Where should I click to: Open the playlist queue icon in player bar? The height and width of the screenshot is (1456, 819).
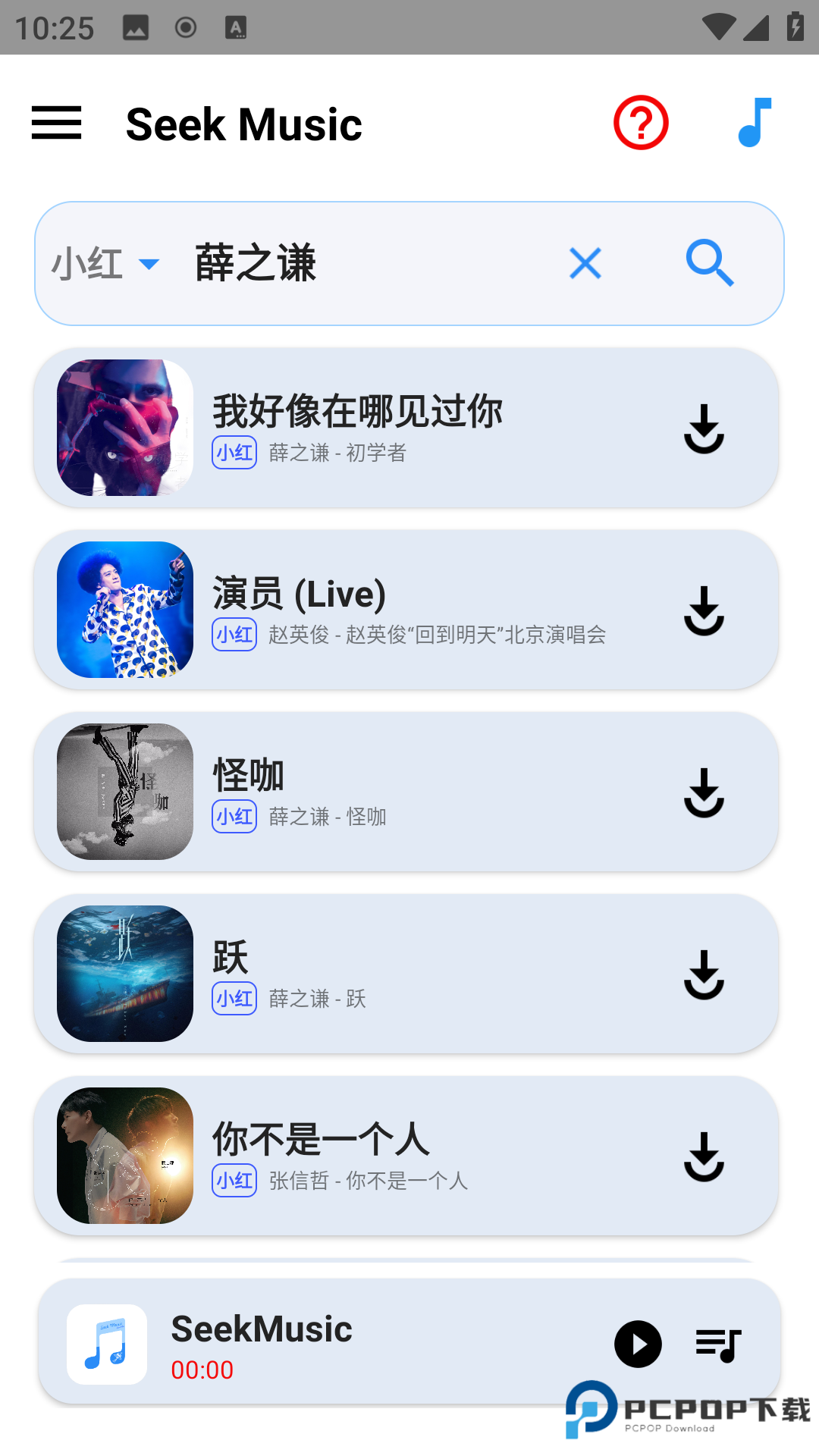pyautogui.click(x=717, y=1343)
